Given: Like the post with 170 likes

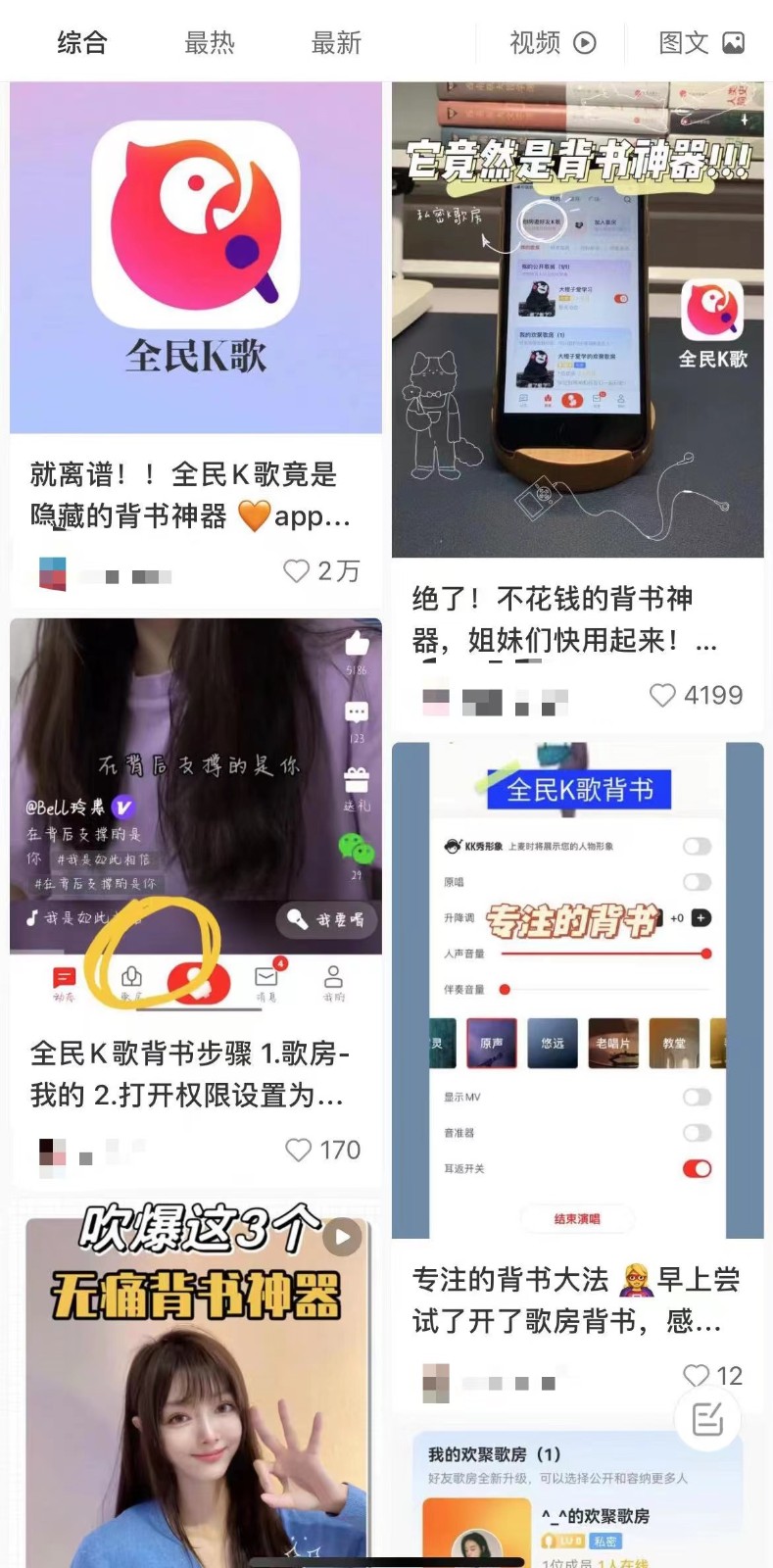Looking at the screenshot, I should click(298, 1150).
